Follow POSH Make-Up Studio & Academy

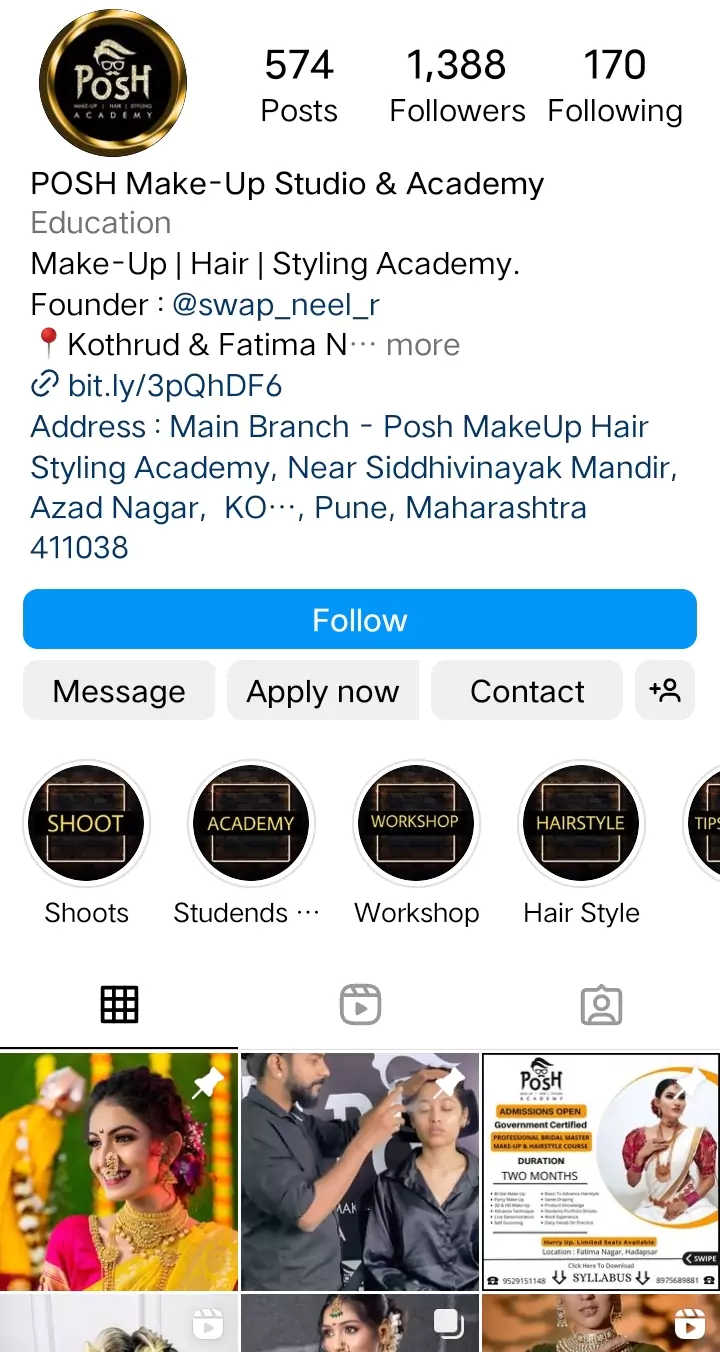(x=359, y=620)
